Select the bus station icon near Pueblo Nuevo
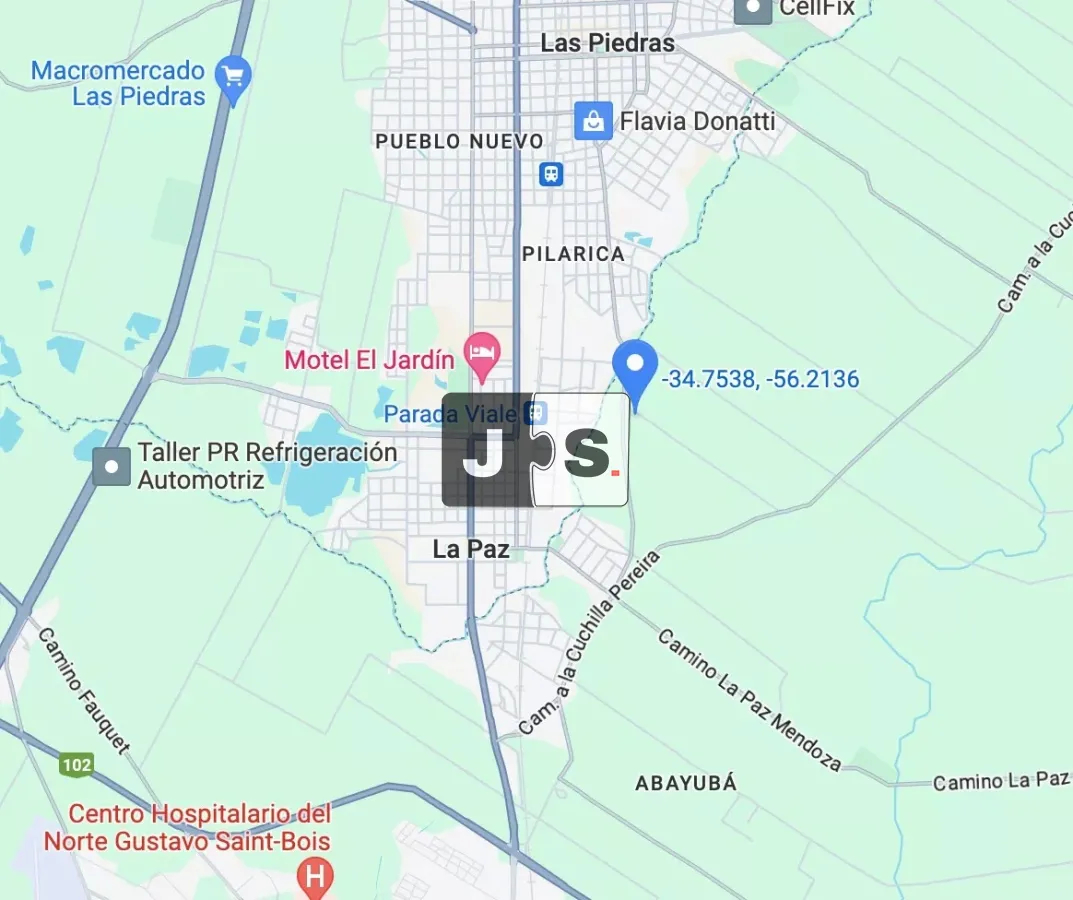 point(550,174)
